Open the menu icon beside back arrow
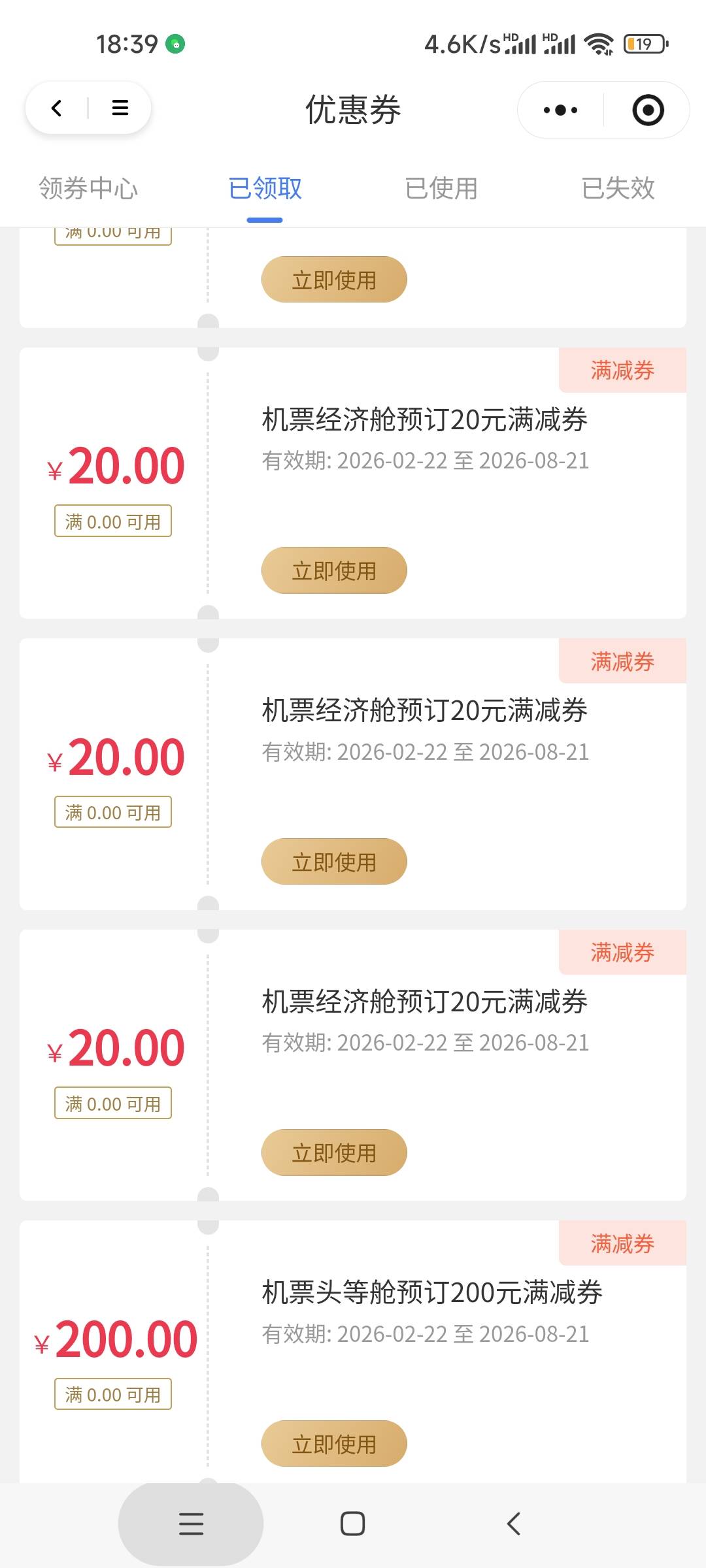Screen dimensions: 706x1568 tap(120, 108)
